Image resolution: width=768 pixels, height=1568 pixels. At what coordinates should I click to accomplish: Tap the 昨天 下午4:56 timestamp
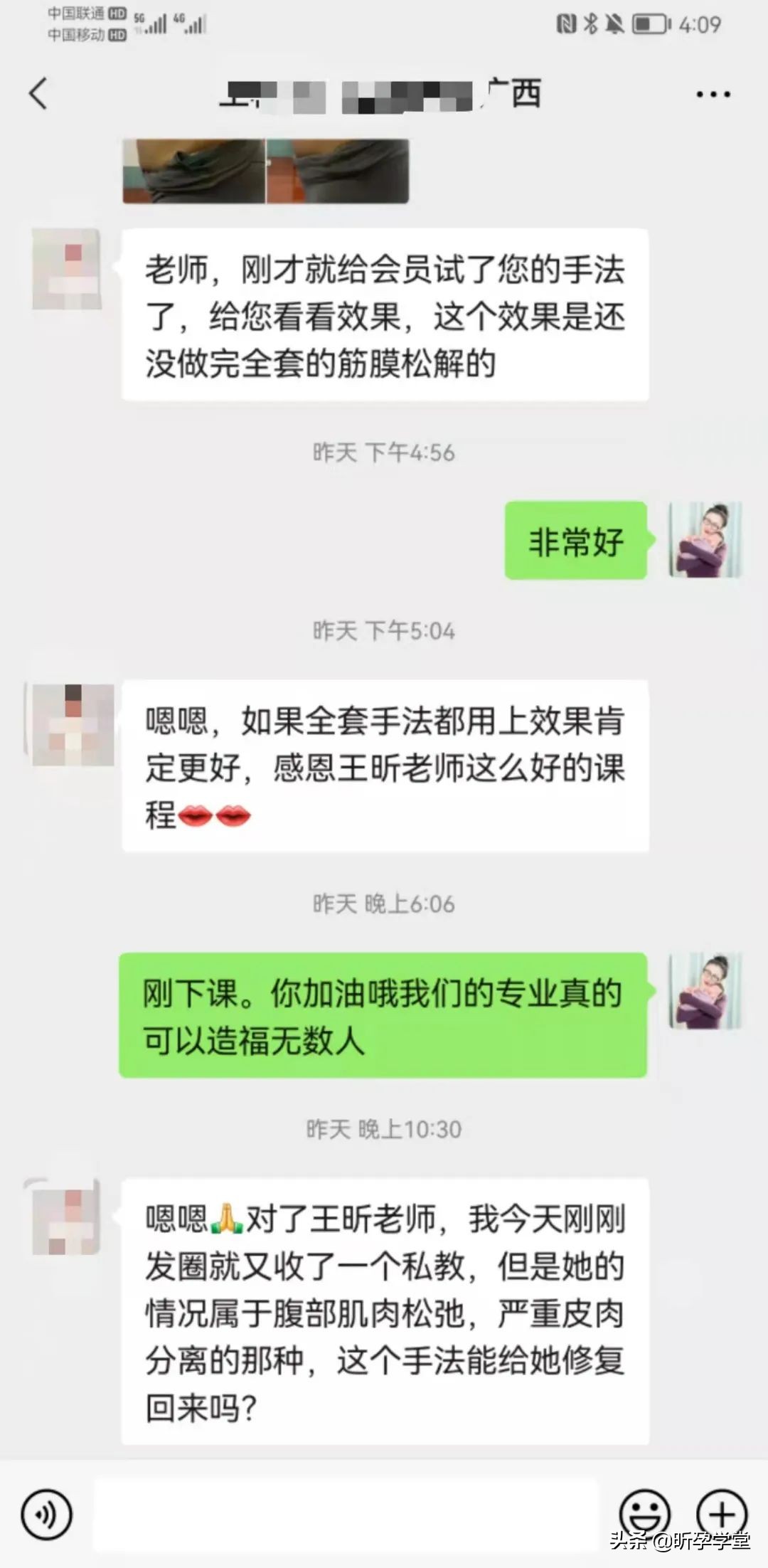[x=384, y=450]
